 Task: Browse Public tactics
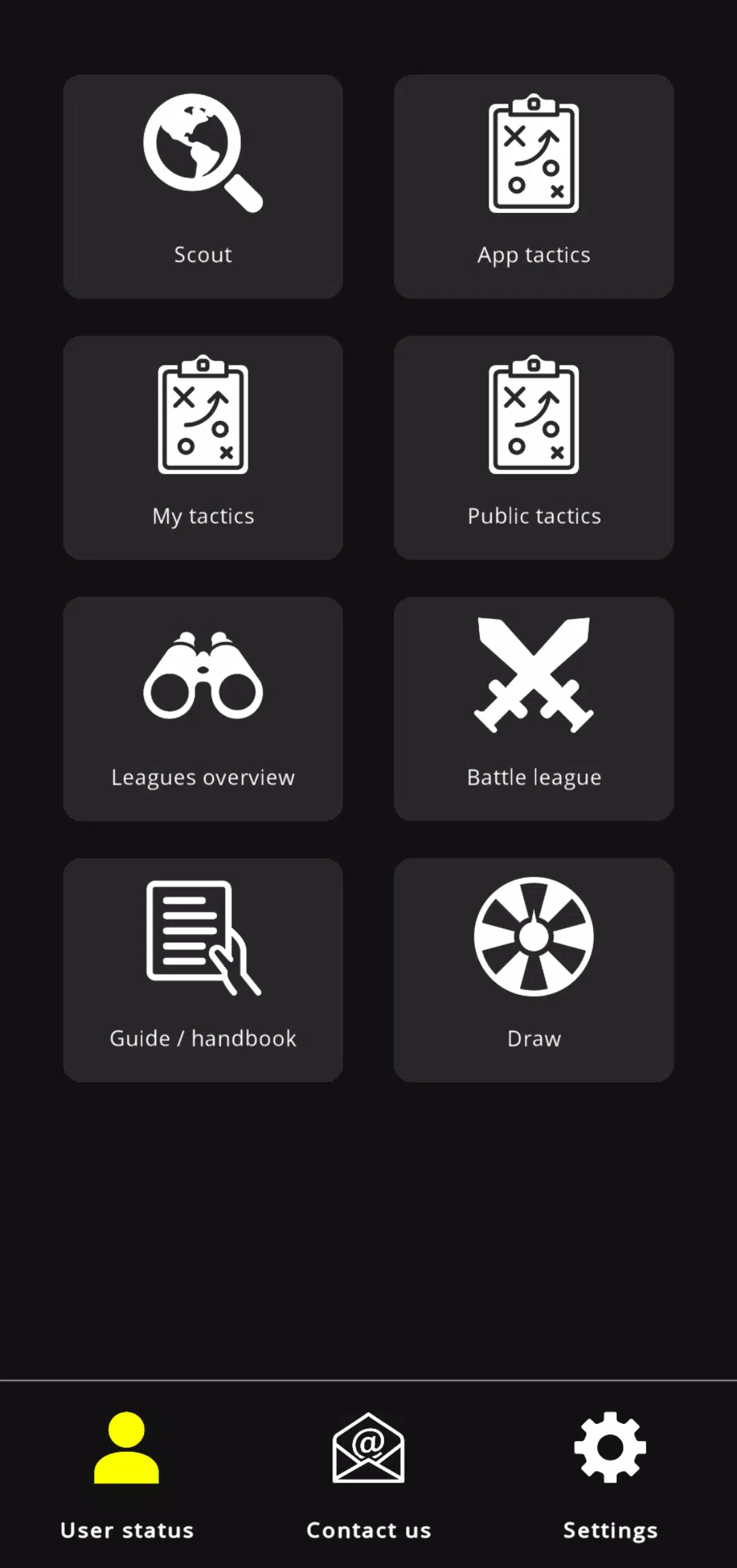534,448
